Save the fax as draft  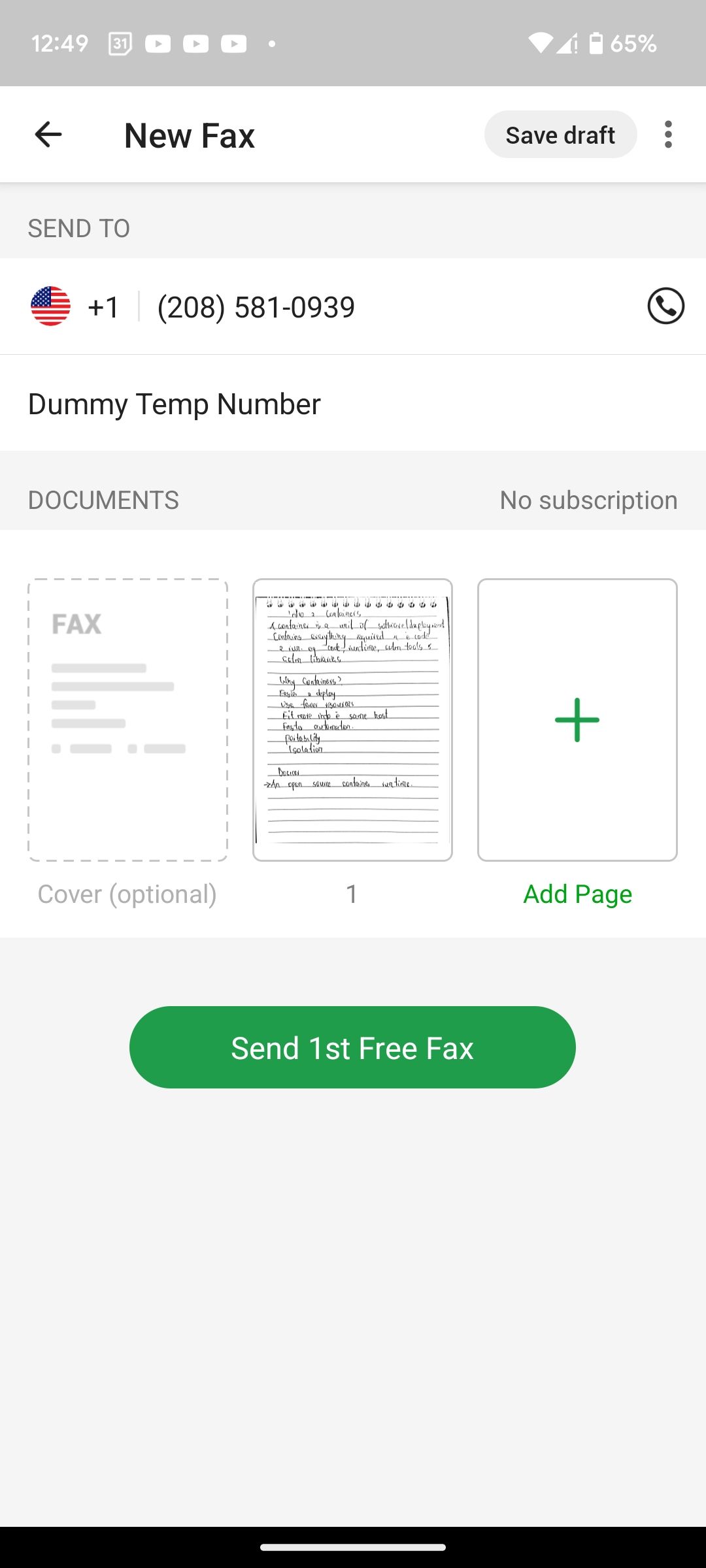560,135
